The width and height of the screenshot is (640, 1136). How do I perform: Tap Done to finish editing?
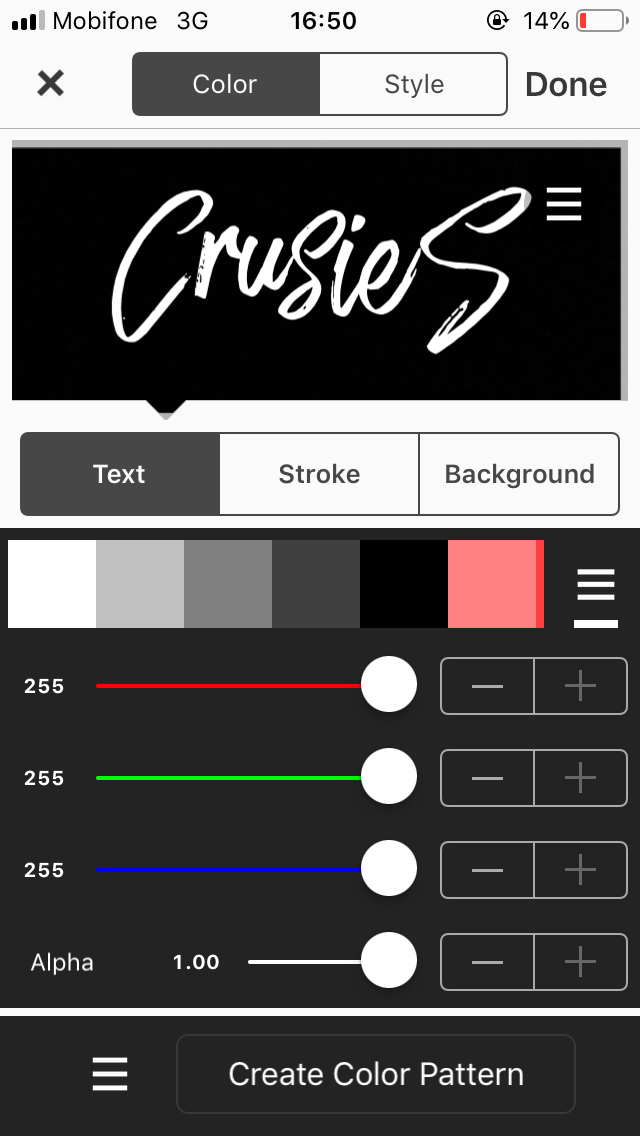[566, 85]
